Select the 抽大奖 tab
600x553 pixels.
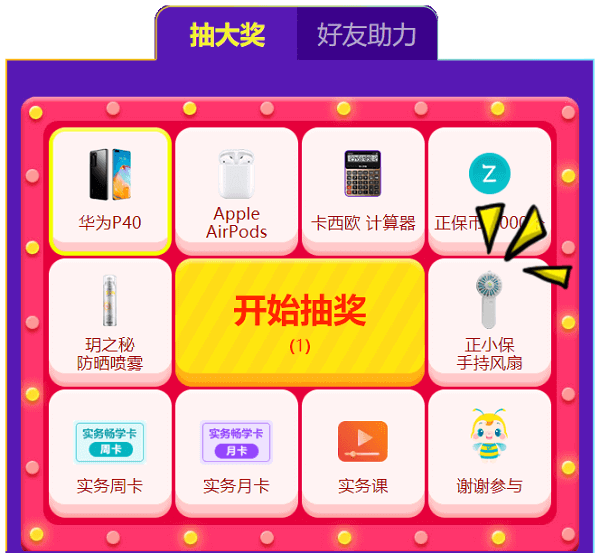[227, 35]
